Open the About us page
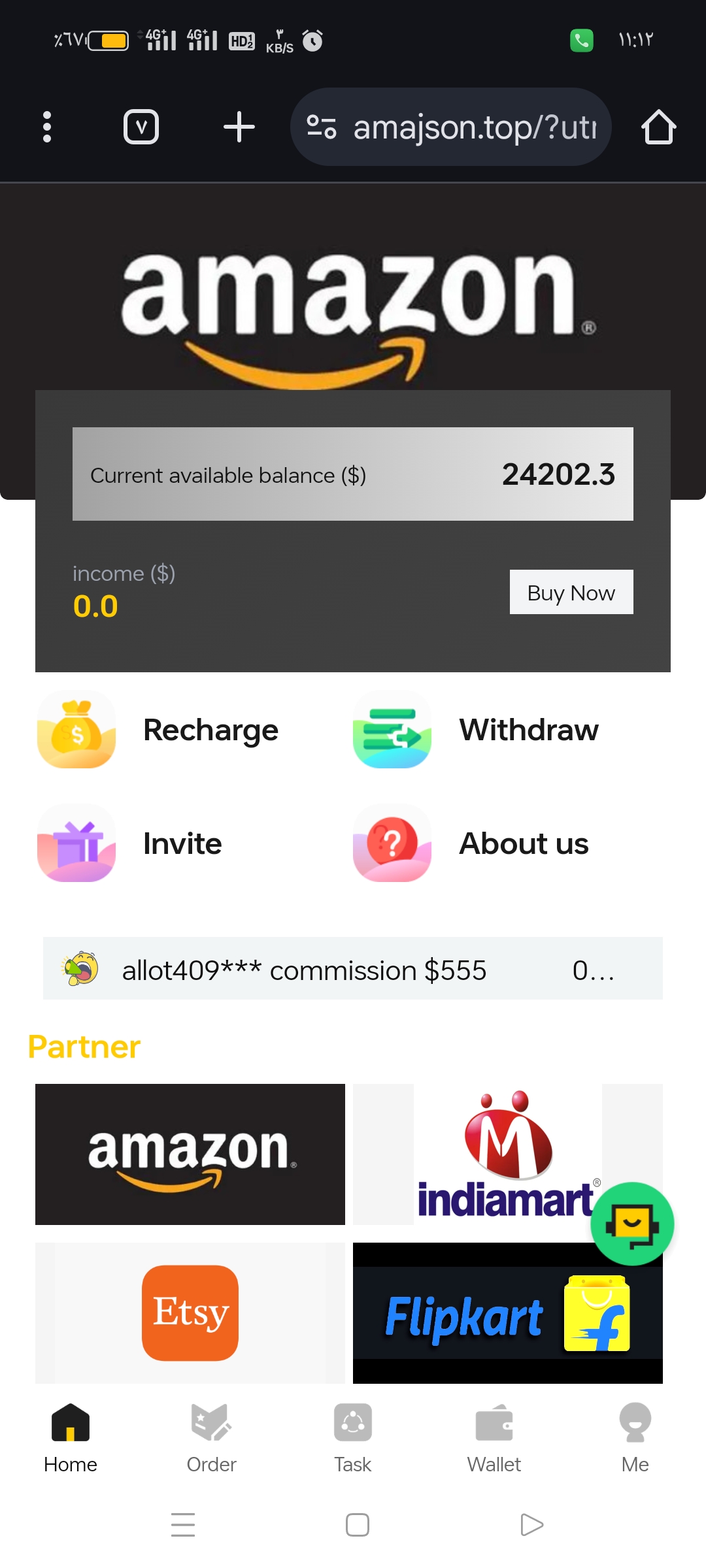 point(472,843)
